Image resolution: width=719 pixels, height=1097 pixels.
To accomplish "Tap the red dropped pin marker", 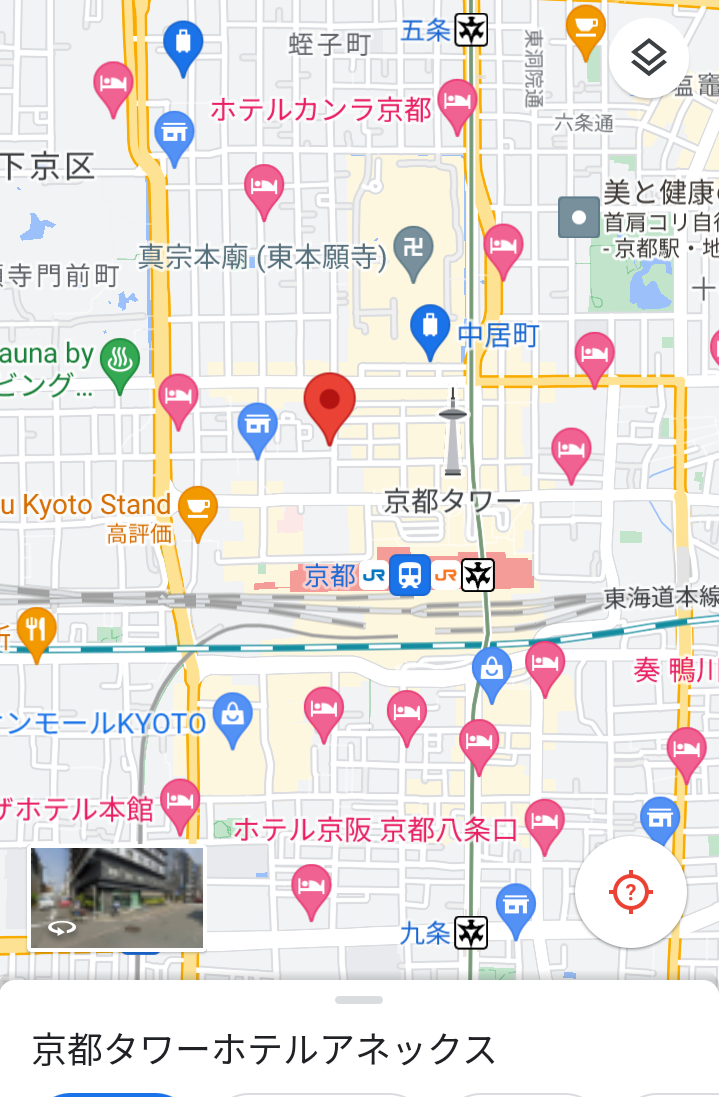I will [329, 405].
